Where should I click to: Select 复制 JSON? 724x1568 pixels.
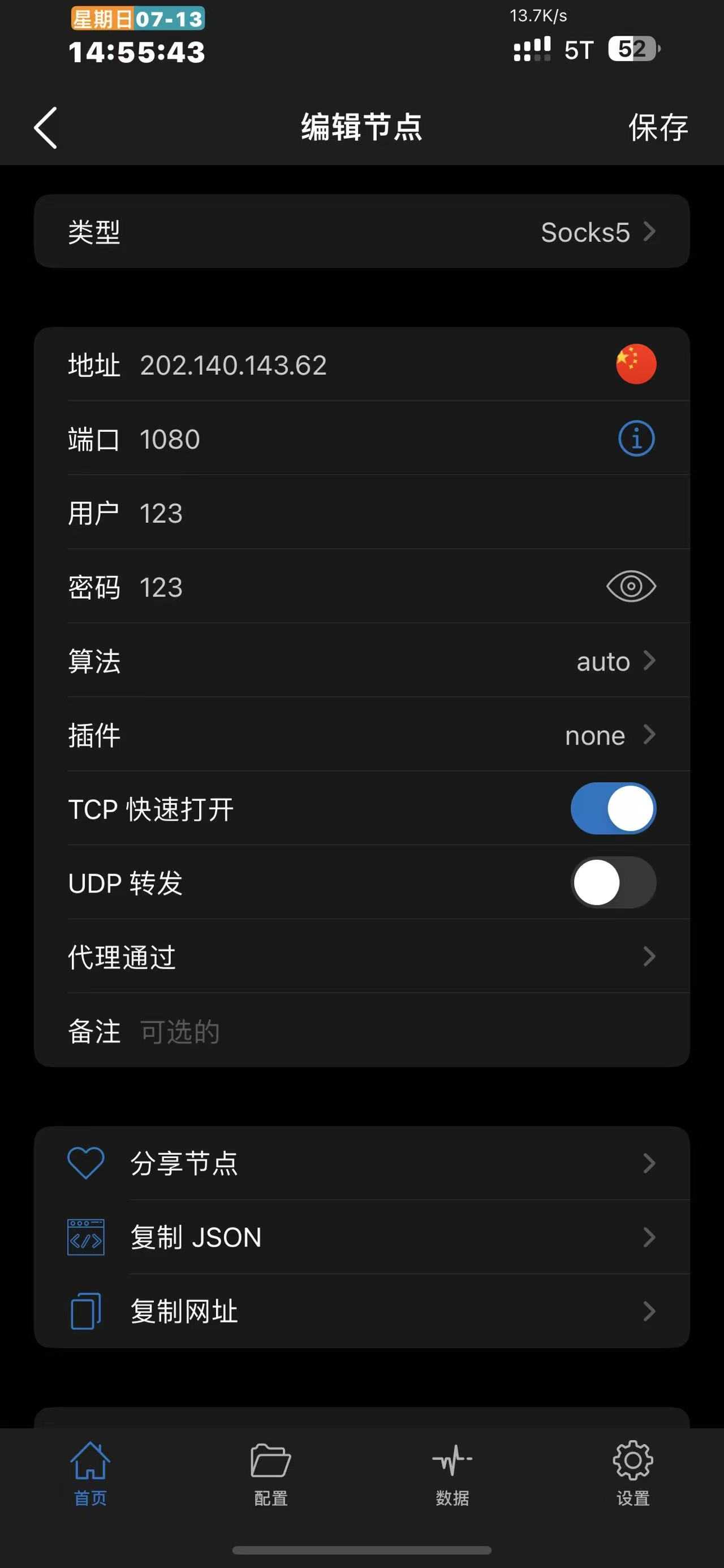(361, 1237)
